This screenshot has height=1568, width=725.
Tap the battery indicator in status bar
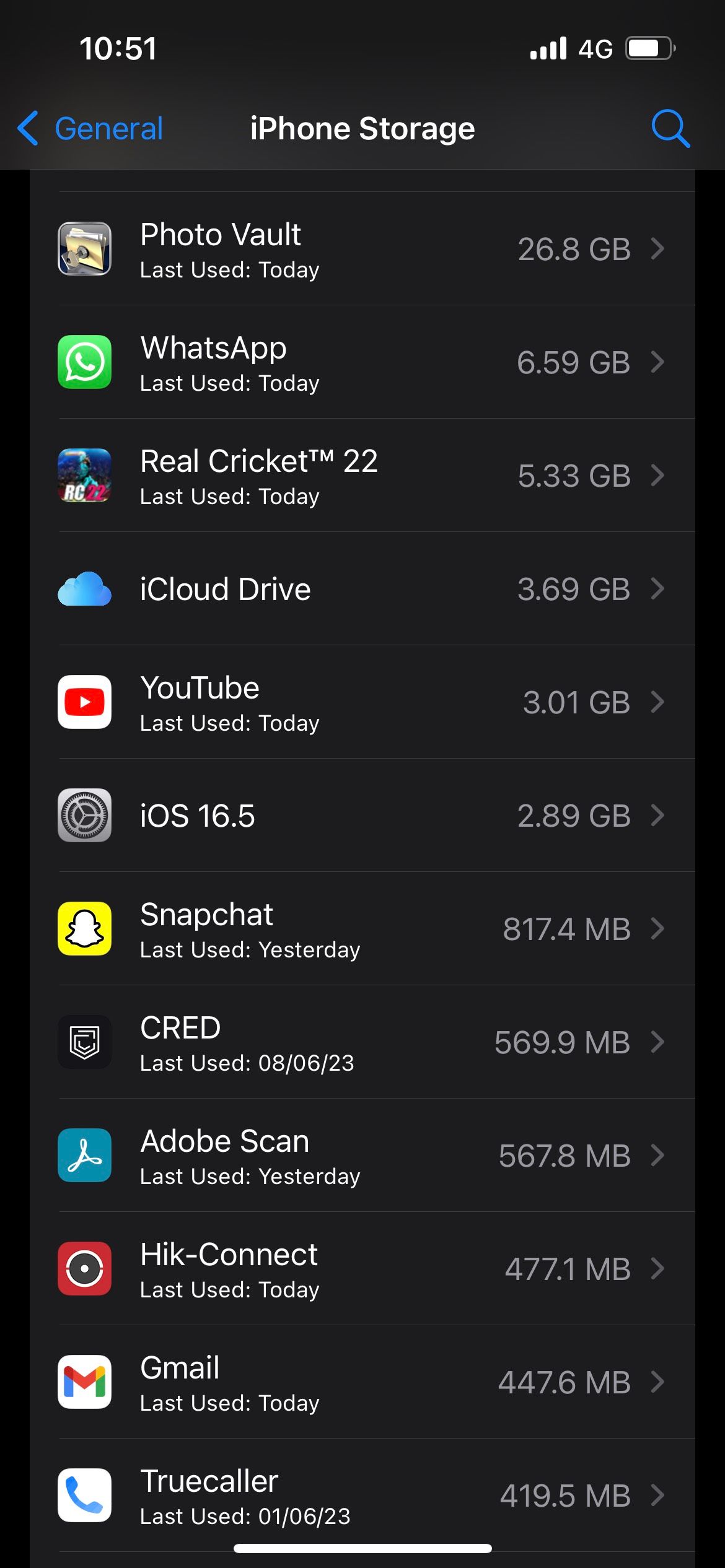tap(647, 46)
